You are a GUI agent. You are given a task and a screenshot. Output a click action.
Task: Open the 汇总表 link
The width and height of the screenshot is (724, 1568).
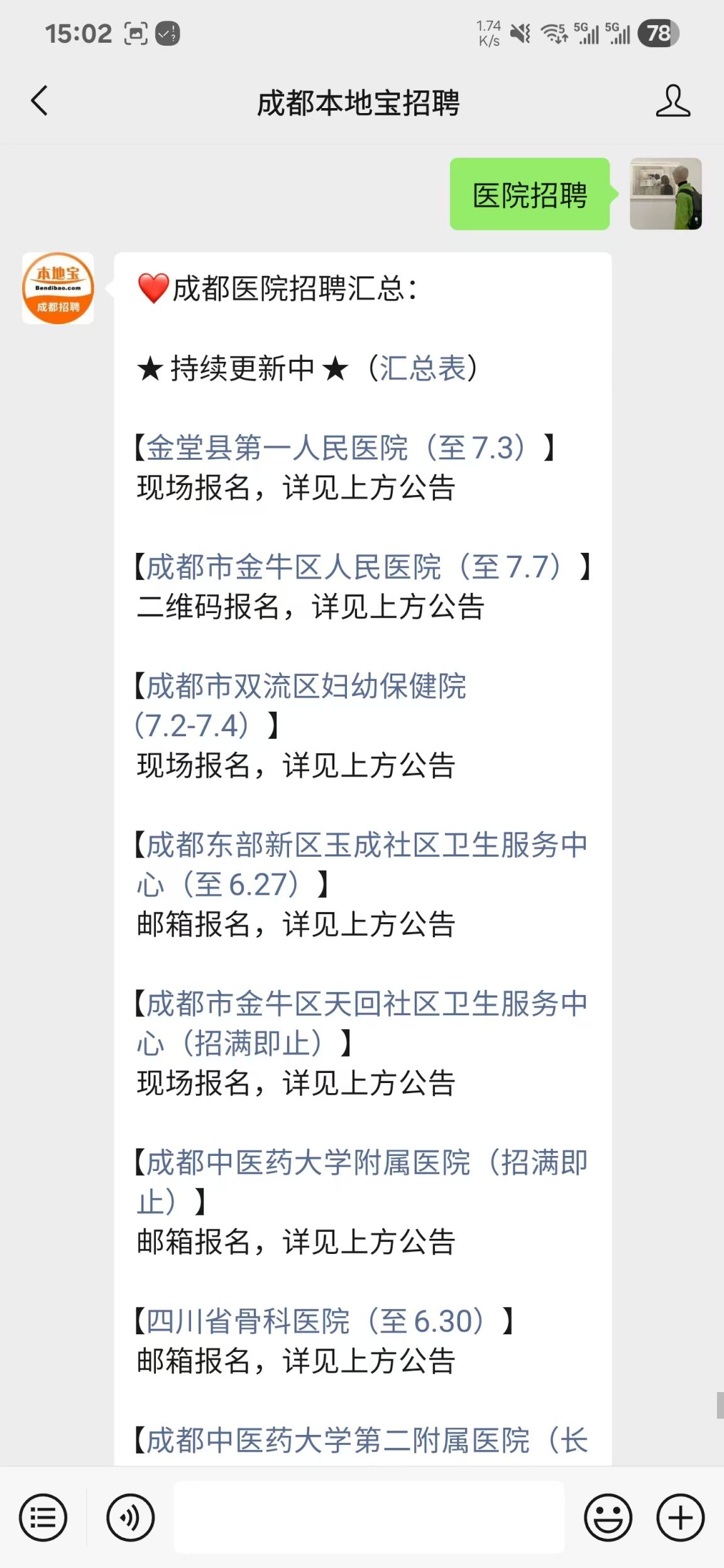tap(422, 368)
